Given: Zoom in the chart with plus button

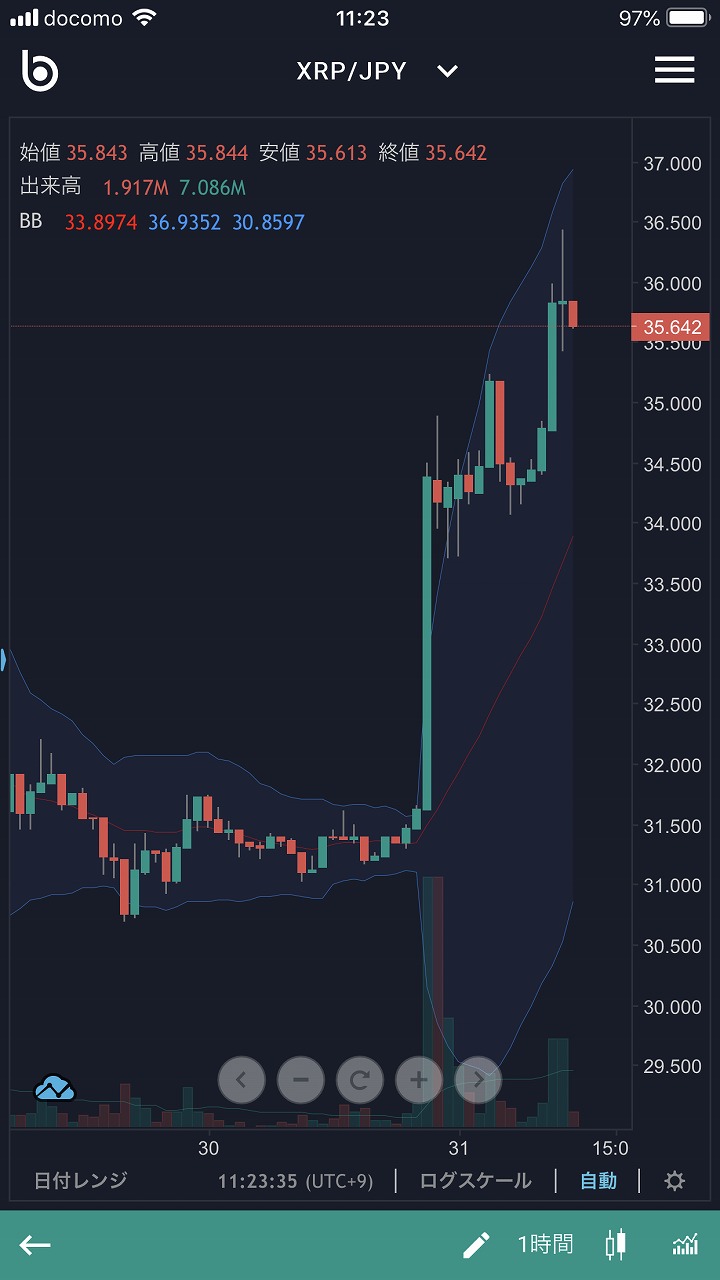Looking at the screenshot, I should point(419,1080).
